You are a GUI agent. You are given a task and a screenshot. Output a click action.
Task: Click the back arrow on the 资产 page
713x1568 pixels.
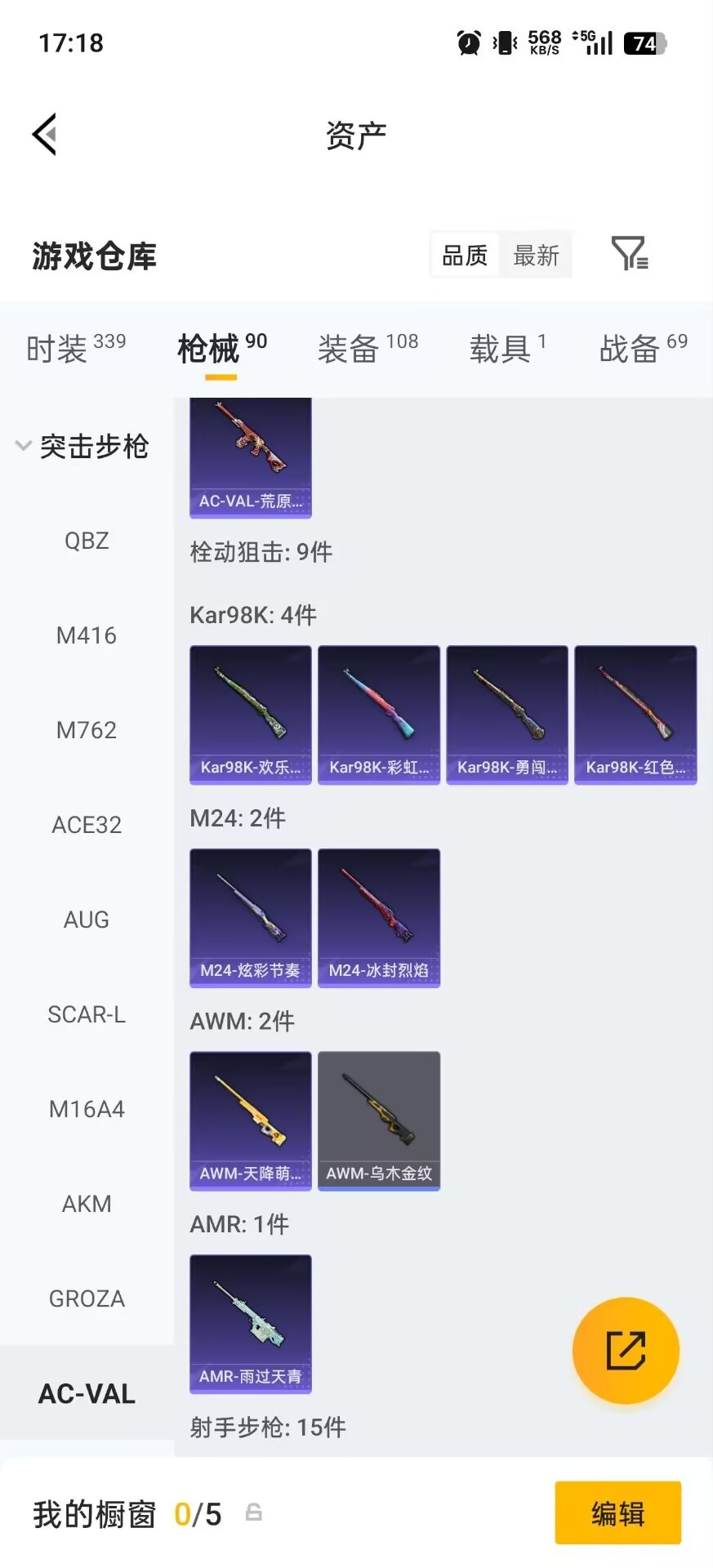45,133
